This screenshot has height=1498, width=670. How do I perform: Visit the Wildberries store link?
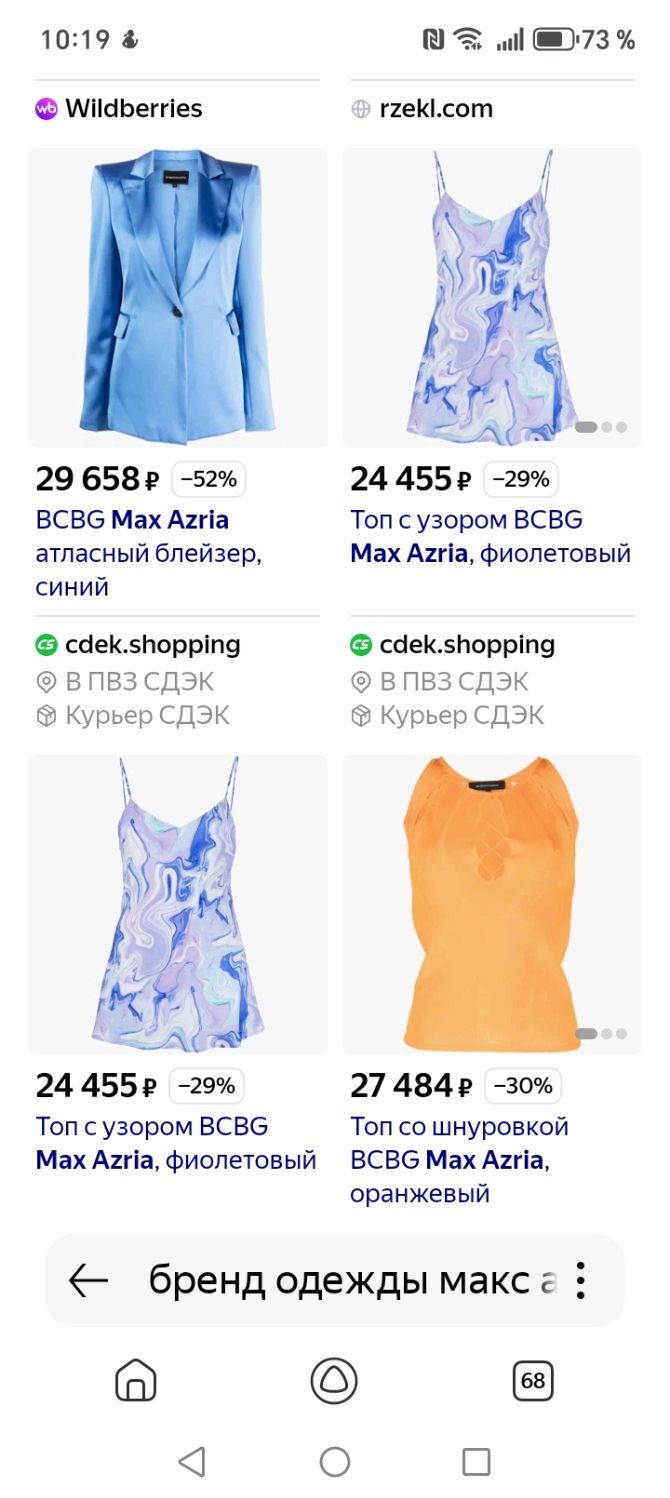(119, 109)
